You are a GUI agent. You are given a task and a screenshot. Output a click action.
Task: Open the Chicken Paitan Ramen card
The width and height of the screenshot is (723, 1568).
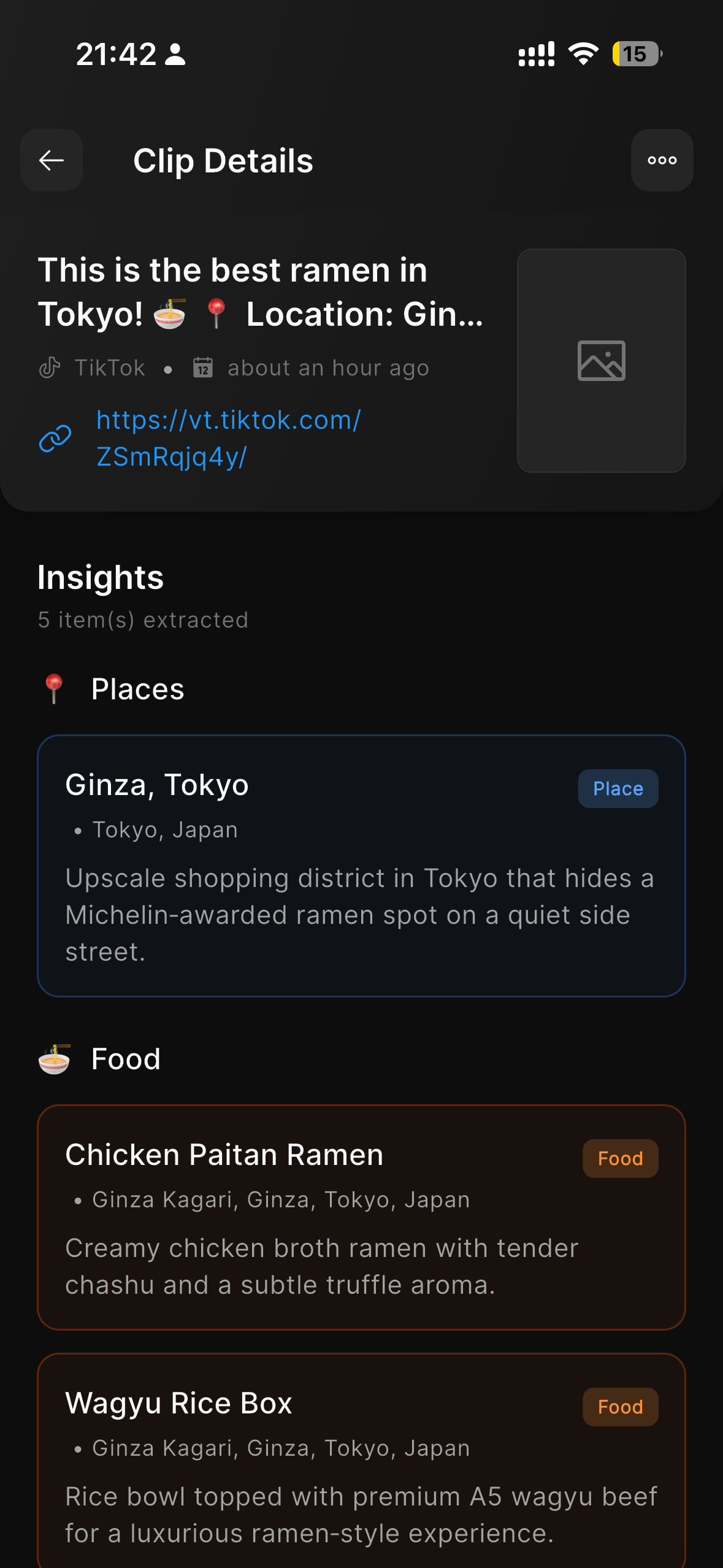coord(361,1217)
